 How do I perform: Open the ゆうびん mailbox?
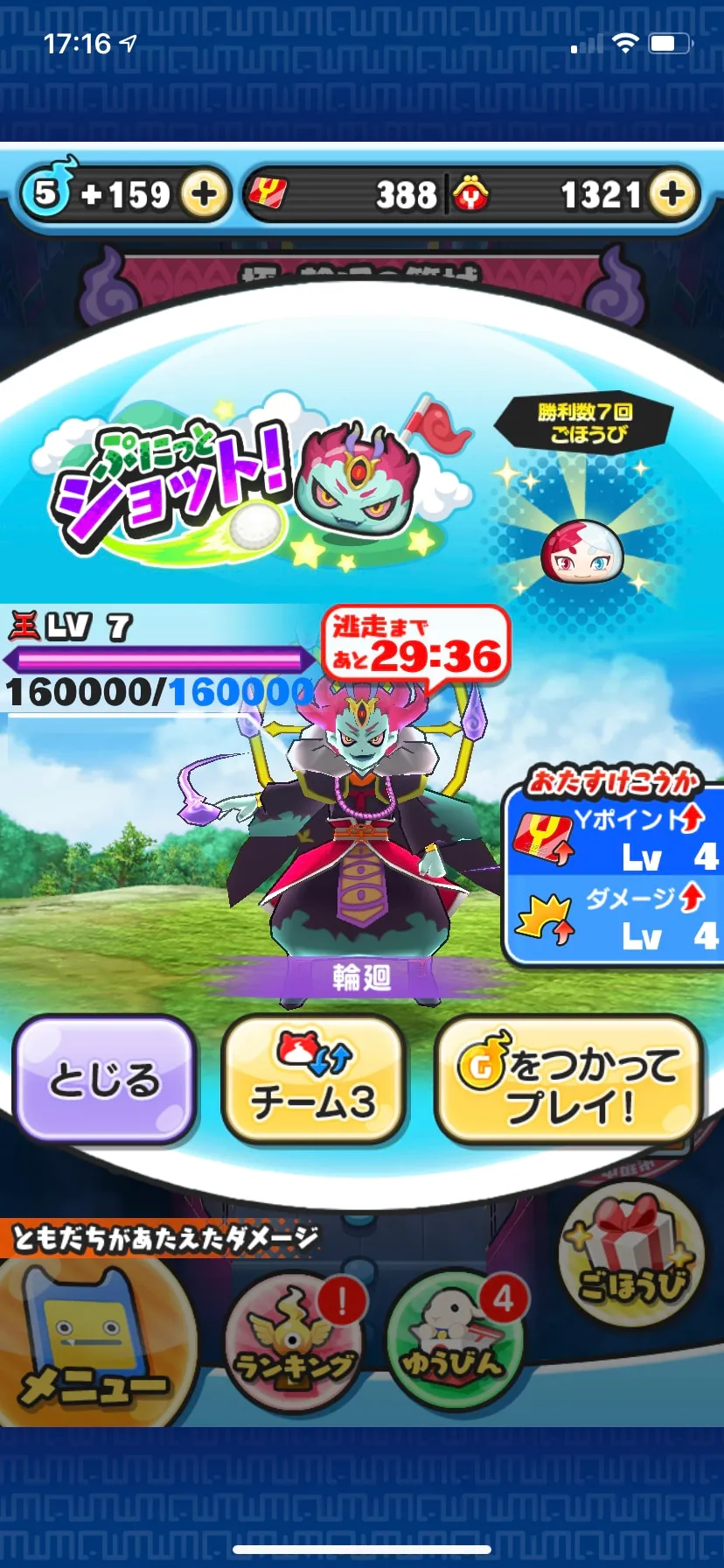(x=456, y=1343)
